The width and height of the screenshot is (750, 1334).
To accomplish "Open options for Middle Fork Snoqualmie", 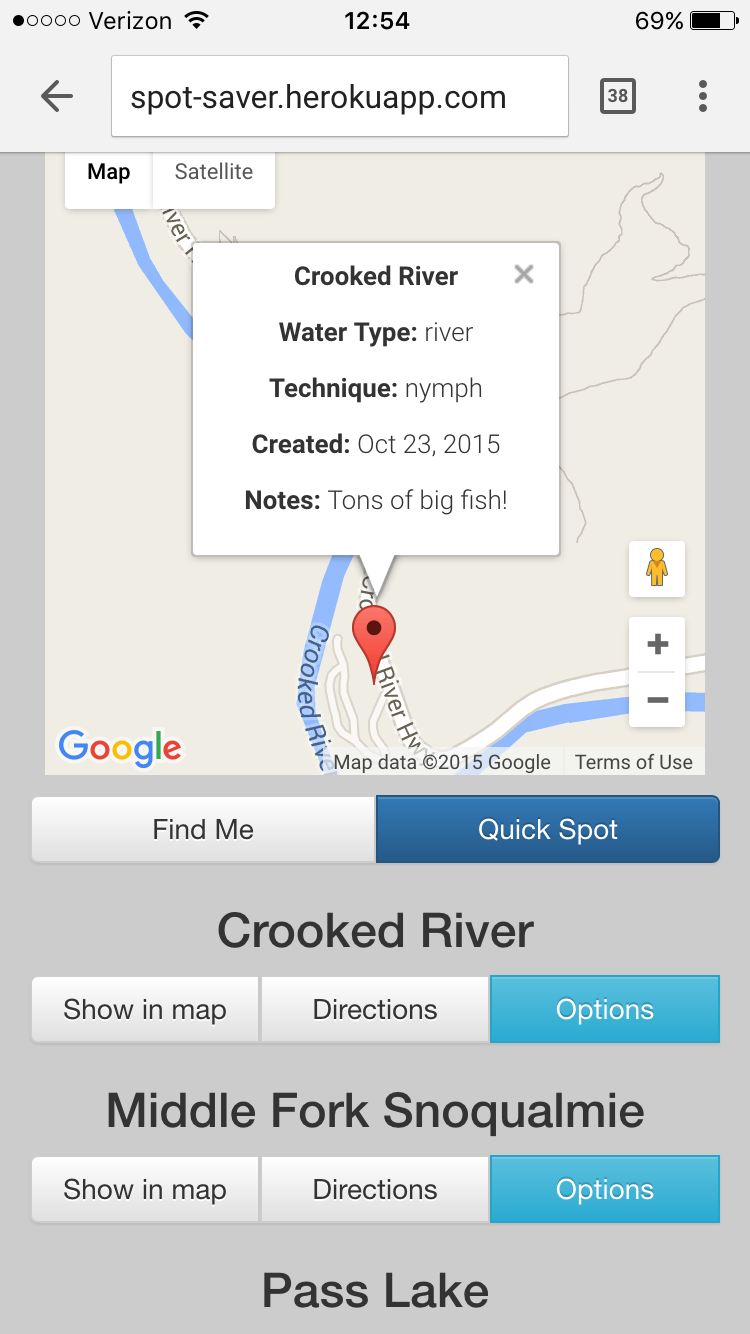I will (605, 1190).
